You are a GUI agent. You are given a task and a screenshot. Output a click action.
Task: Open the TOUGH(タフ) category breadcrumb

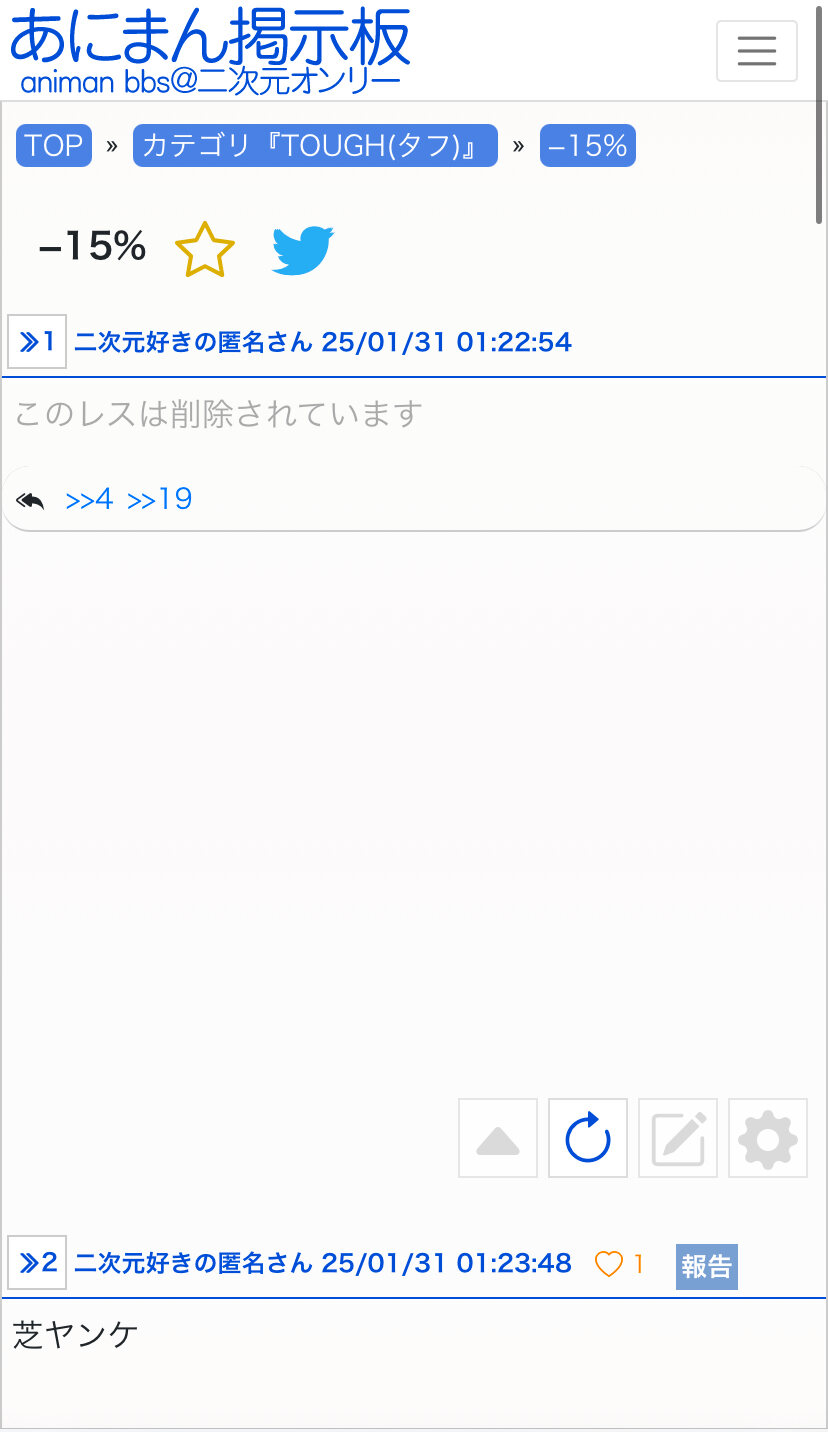point(315,146)
